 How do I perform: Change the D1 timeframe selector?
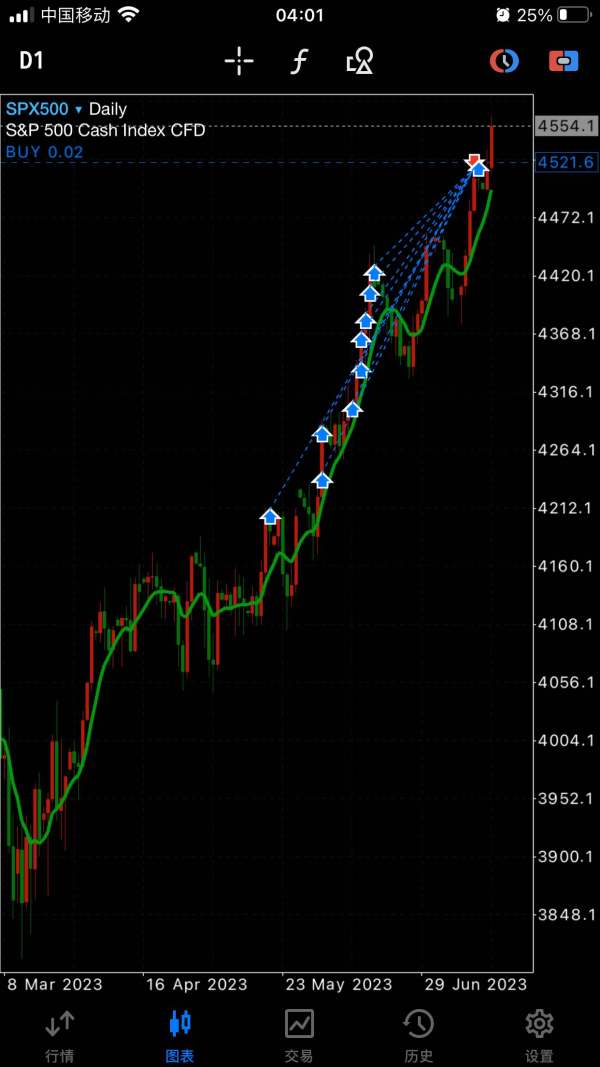(31, 61)
